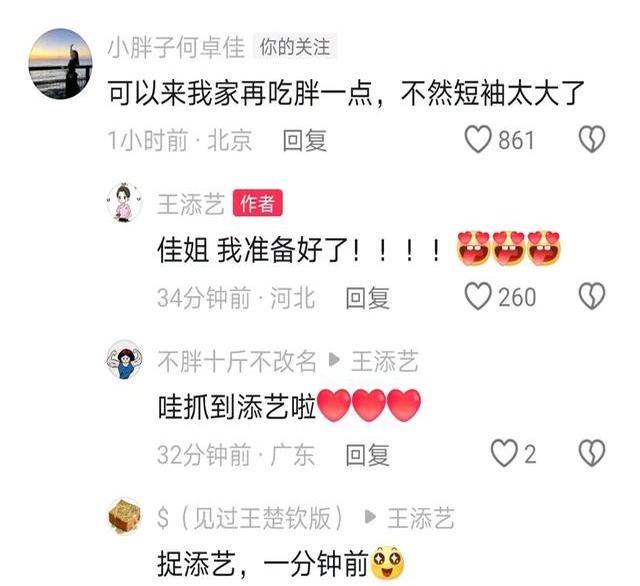Open 小胖子何卓佳's profile avatar

pyautogui.click(x=60, y=62)
